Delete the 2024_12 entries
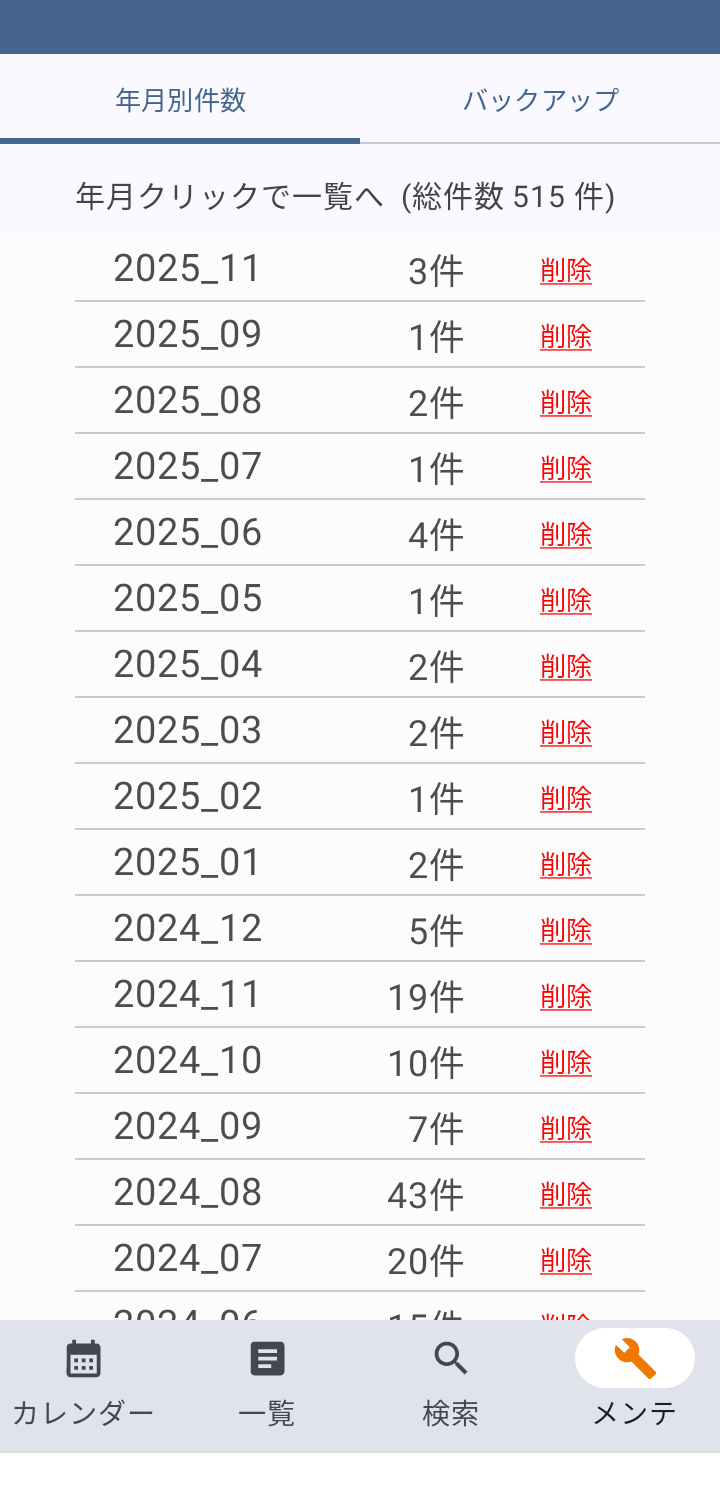Viewport: 720px width, 1496px height. pyautogui.click(x=566, y=931)
